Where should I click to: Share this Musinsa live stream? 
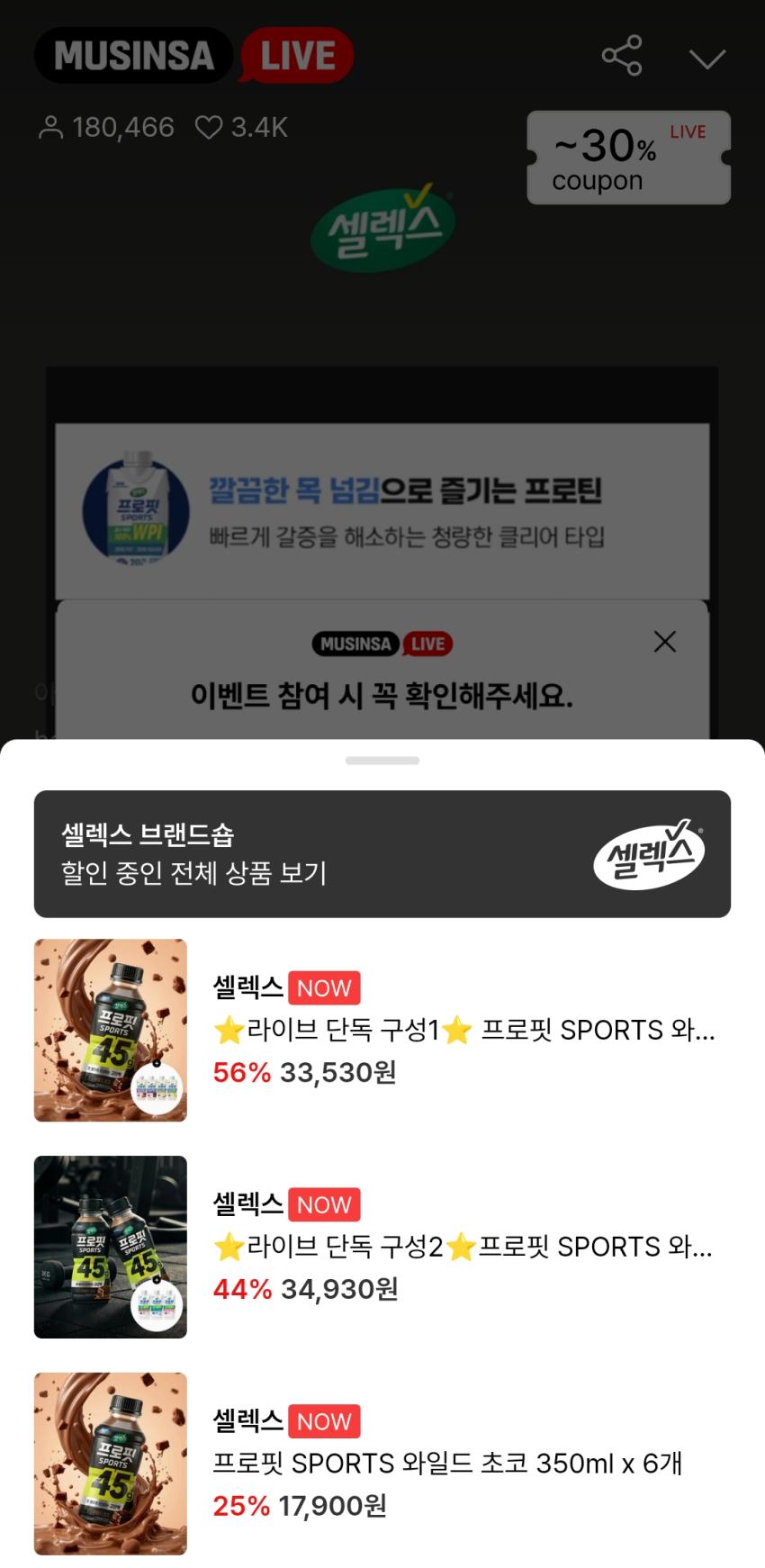pos(621,57)
